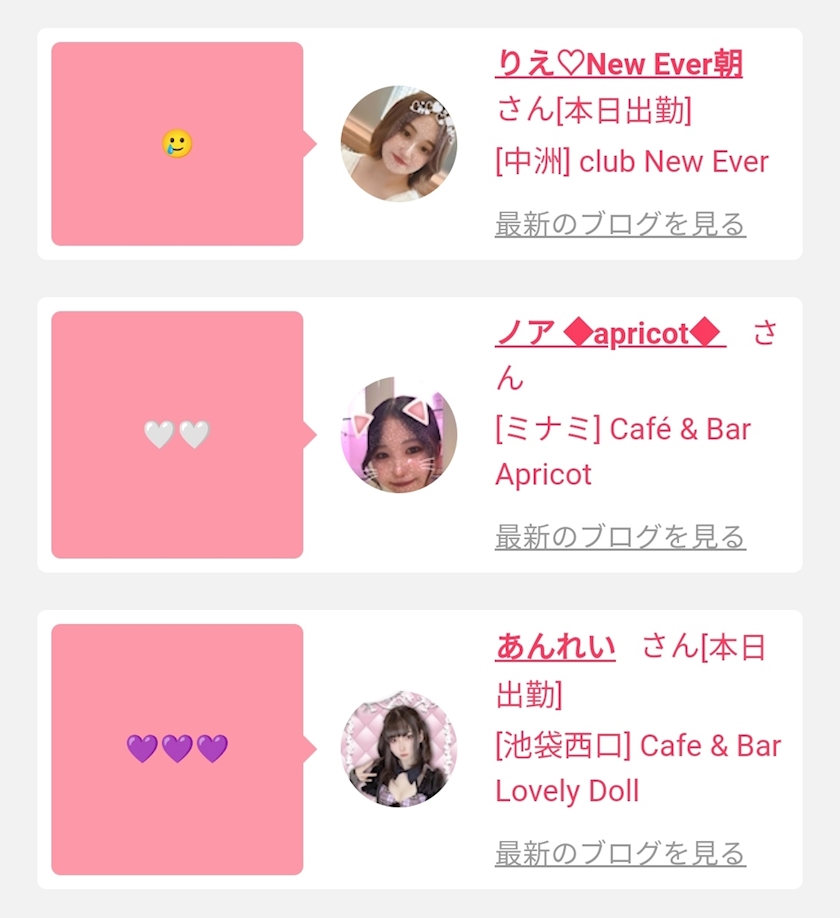
Task: Tap ノア's round profile photo
Action: [399, 435]
